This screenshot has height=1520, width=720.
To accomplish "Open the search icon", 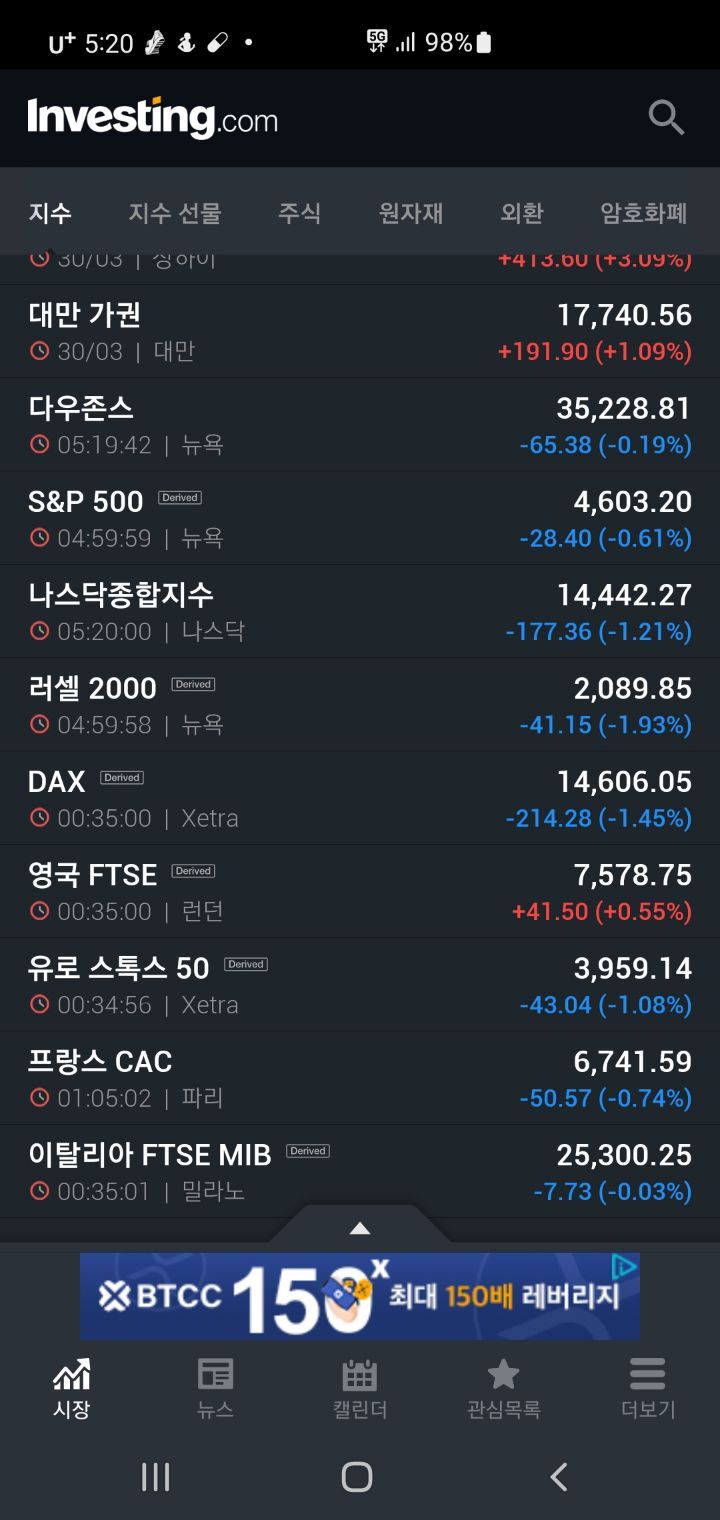I will tap(665, 117).
